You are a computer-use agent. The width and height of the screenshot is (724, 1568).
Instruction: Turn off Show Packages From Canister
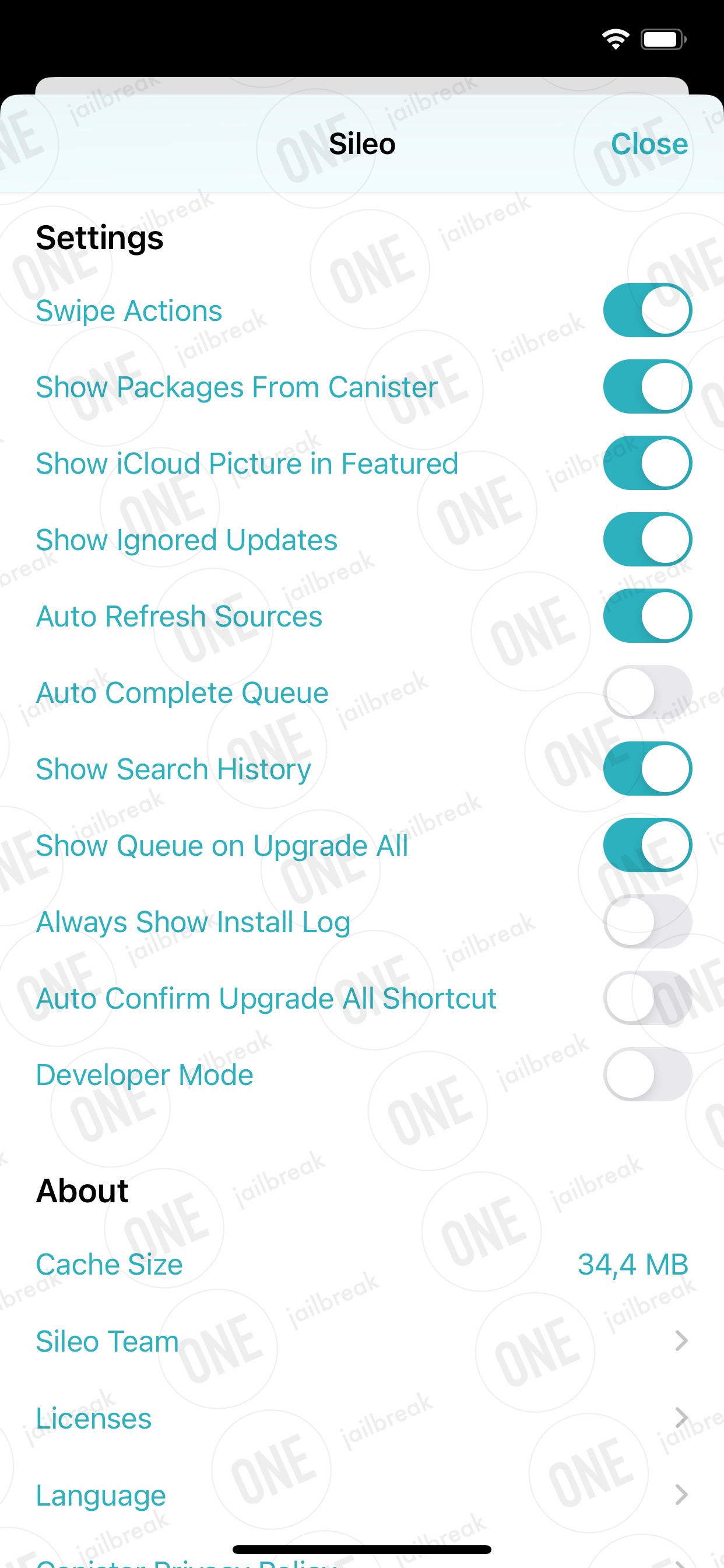tap(647, 387)
